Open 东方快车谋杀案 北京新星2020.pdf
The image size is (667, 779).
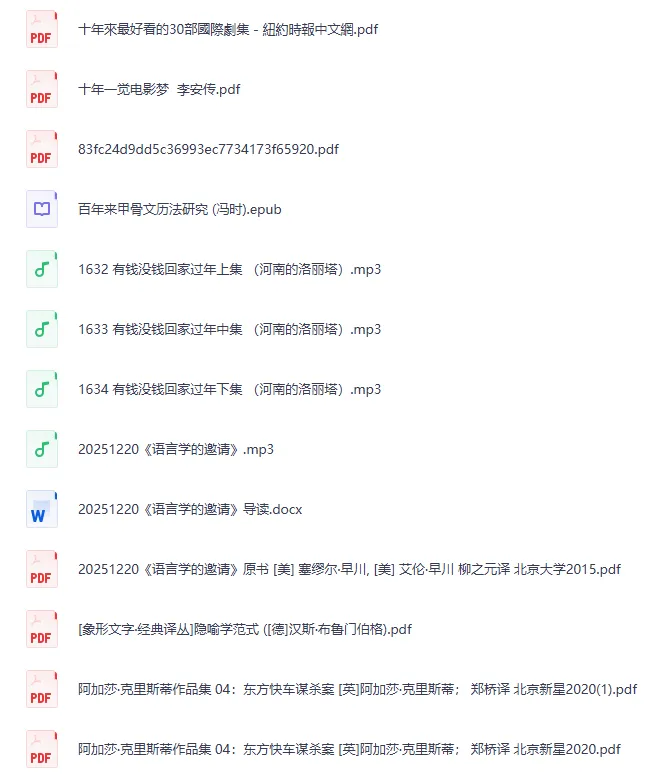click(349, 749)
